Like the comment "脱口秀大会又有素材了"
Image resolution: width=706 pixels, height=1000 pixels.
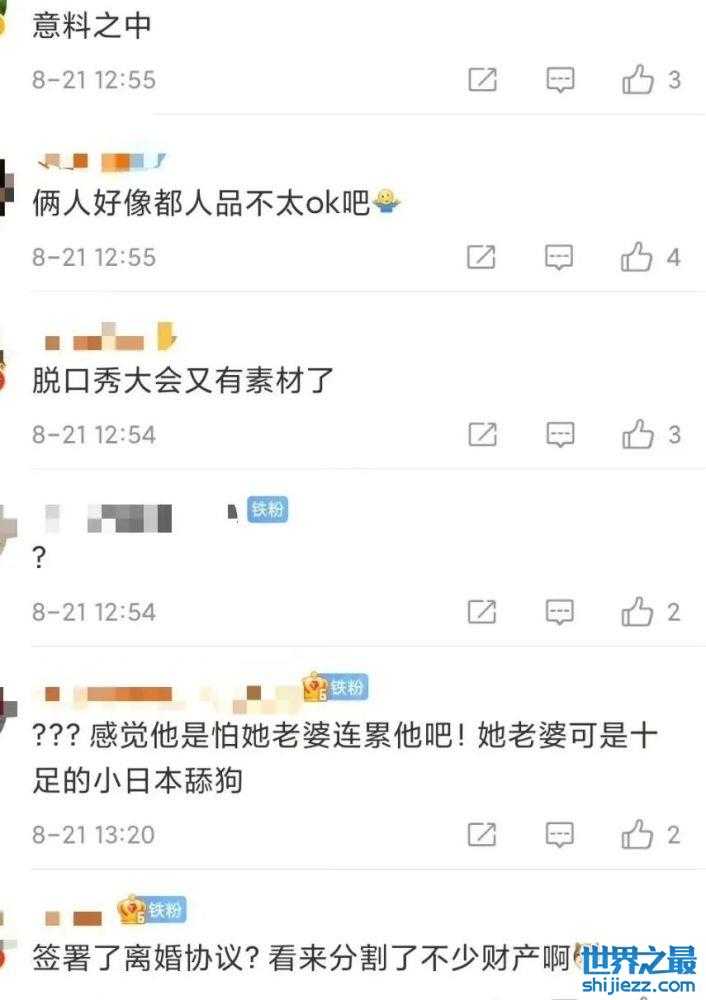click(x=637, y=434)
